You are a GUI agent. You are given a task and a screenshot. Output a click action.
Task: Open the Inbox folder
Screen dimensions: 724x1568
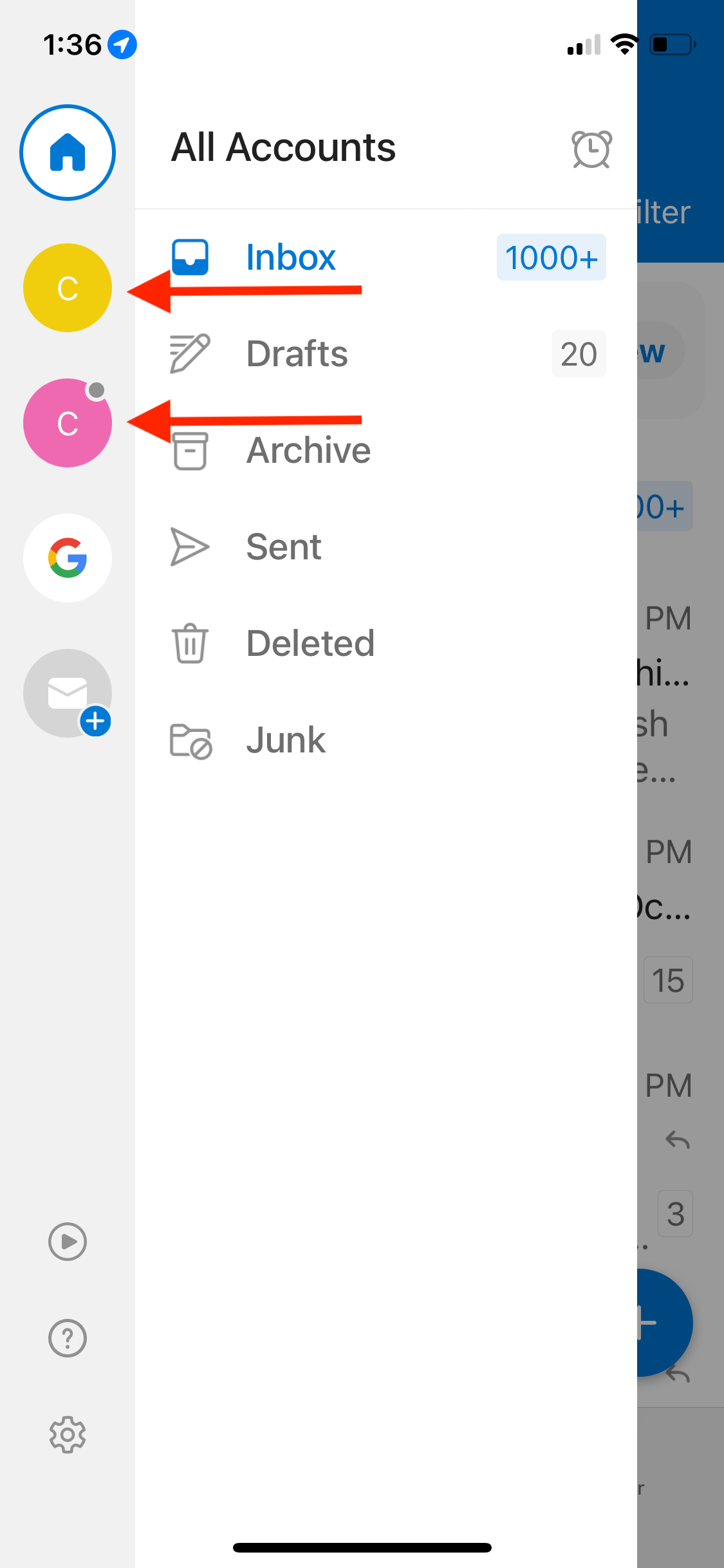(x=386, y=257)
